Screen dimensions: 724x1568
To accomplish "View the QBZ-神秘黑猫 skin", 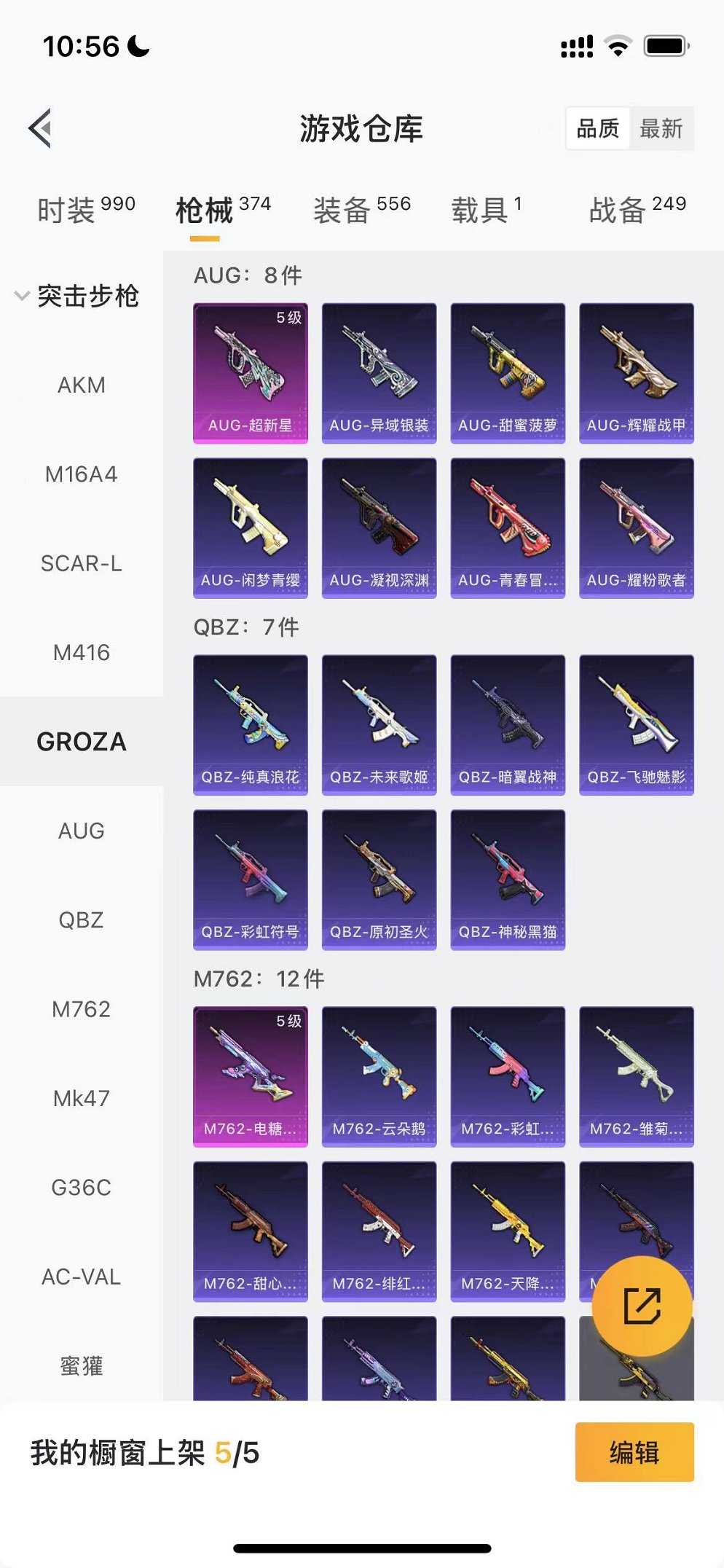I will point(508,879).
